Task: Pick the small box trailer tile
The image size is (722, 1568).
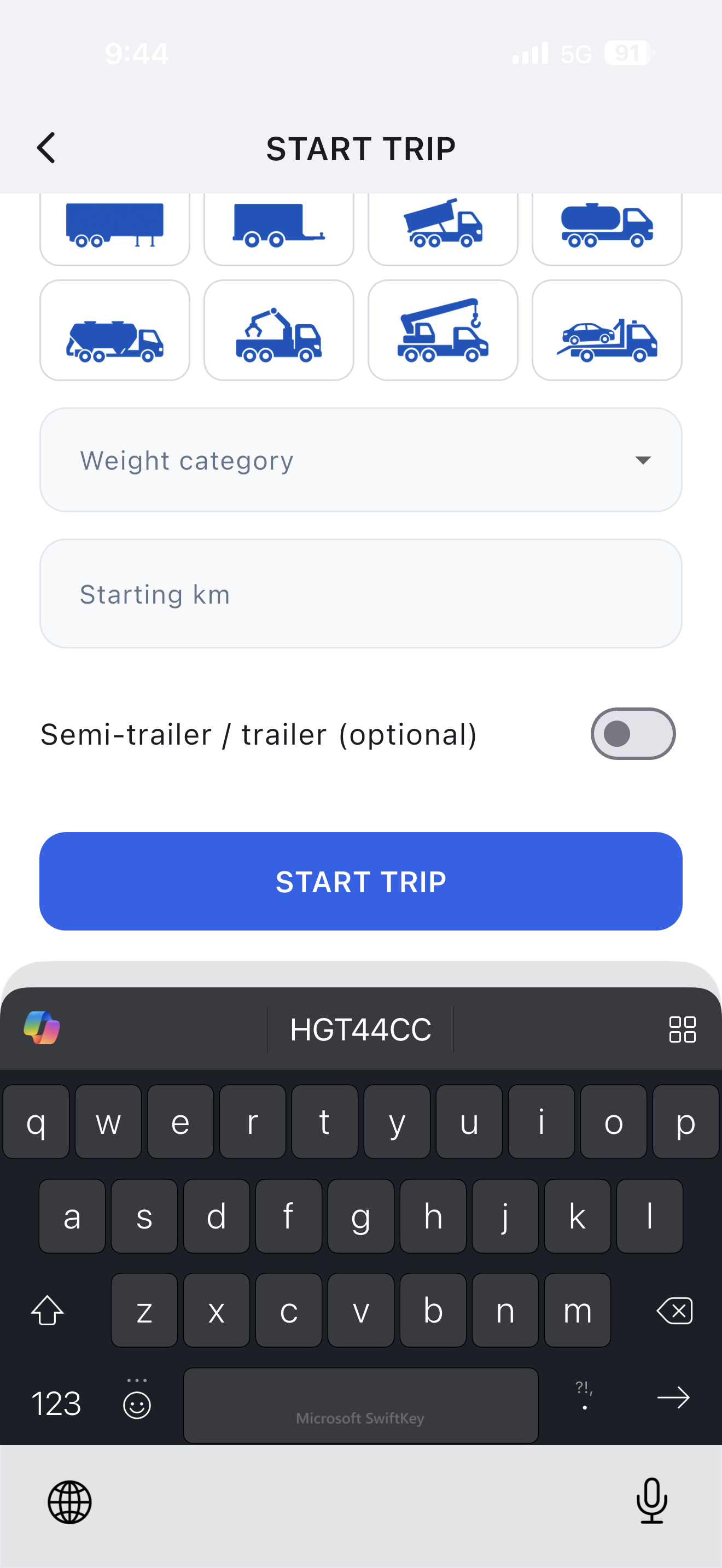Action: point(279,229)
